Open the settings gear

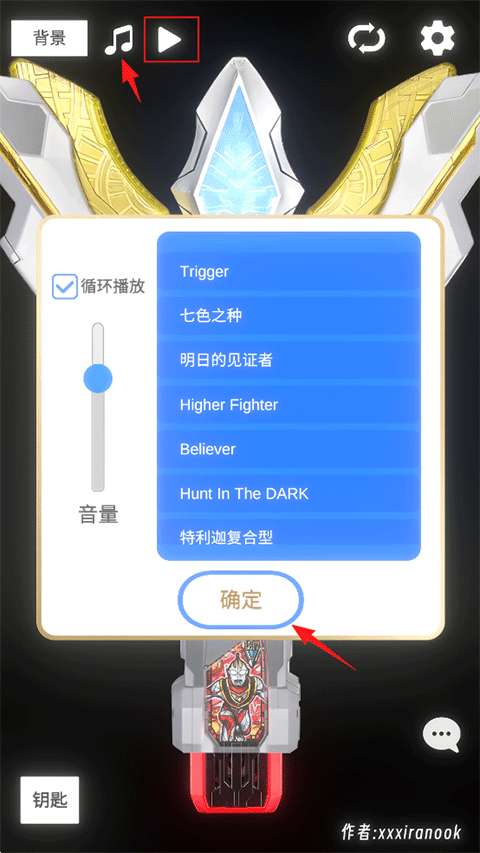coord(437,38)
